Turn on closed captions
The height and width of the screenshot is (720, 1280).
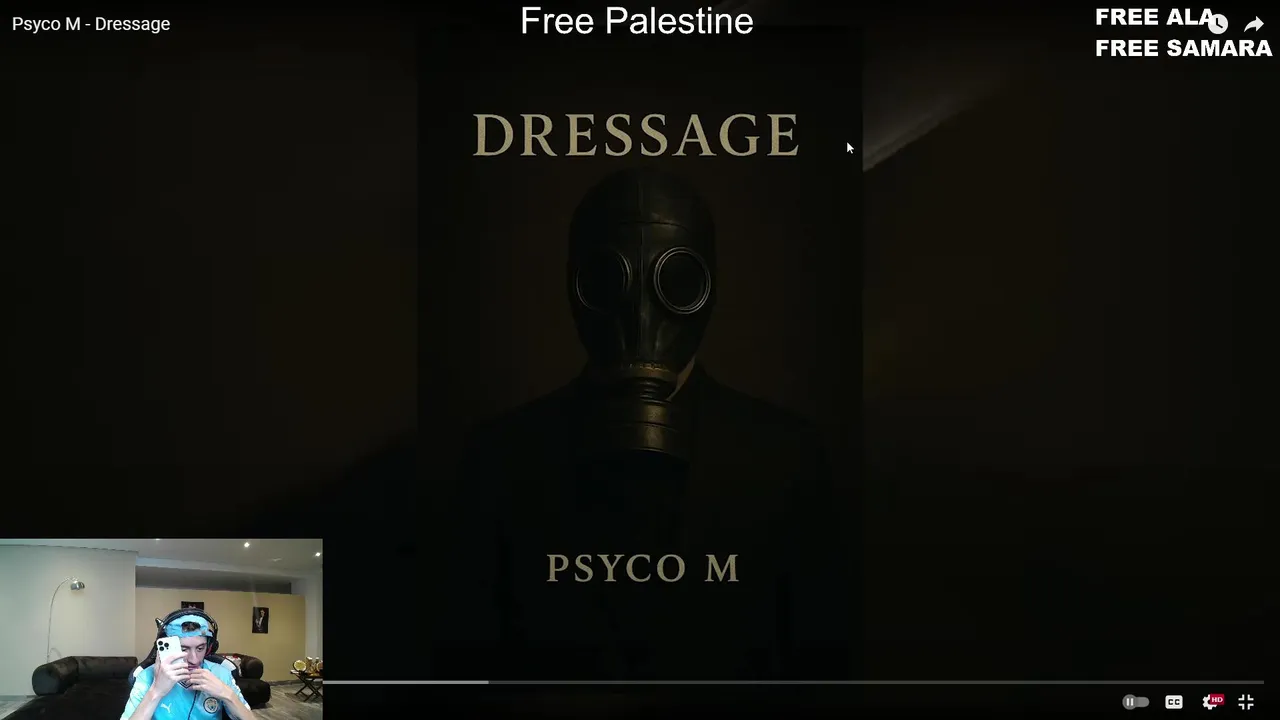[1174, 702]
